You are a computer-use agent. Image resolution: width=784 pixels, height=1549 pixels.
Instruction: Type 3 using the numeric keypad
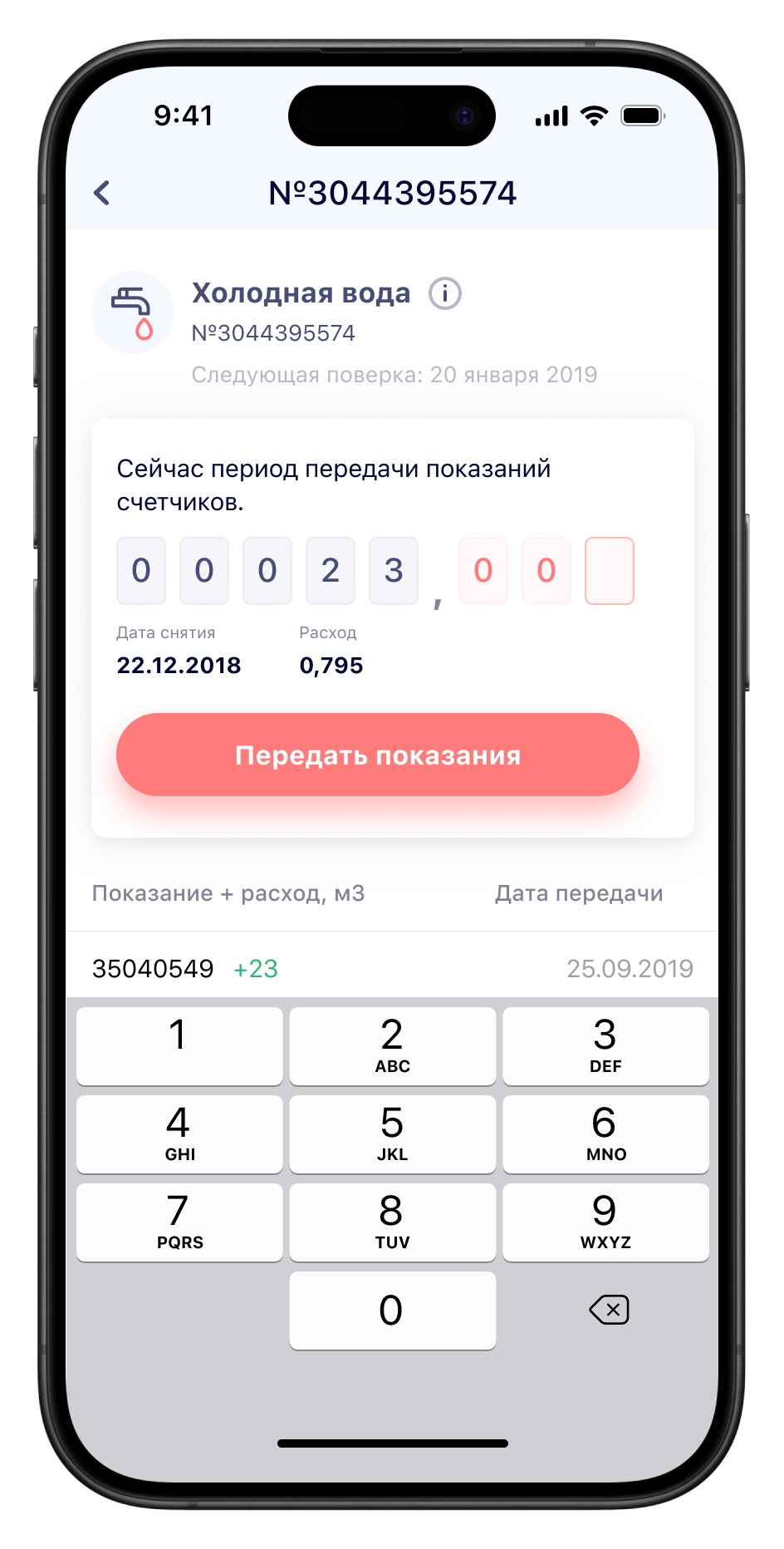coord(605,1045)
